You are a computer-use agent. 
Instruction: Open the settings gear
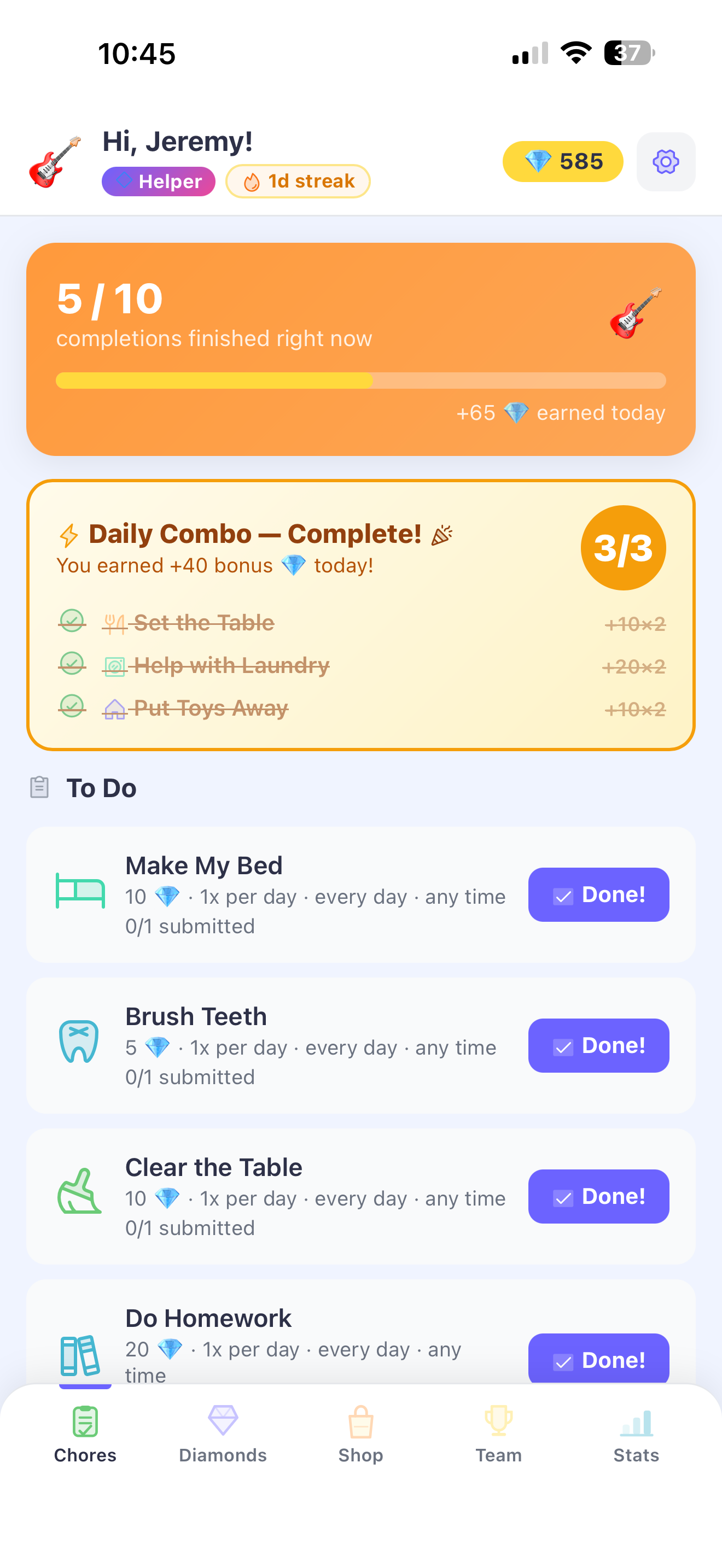(x=665, y=162)
